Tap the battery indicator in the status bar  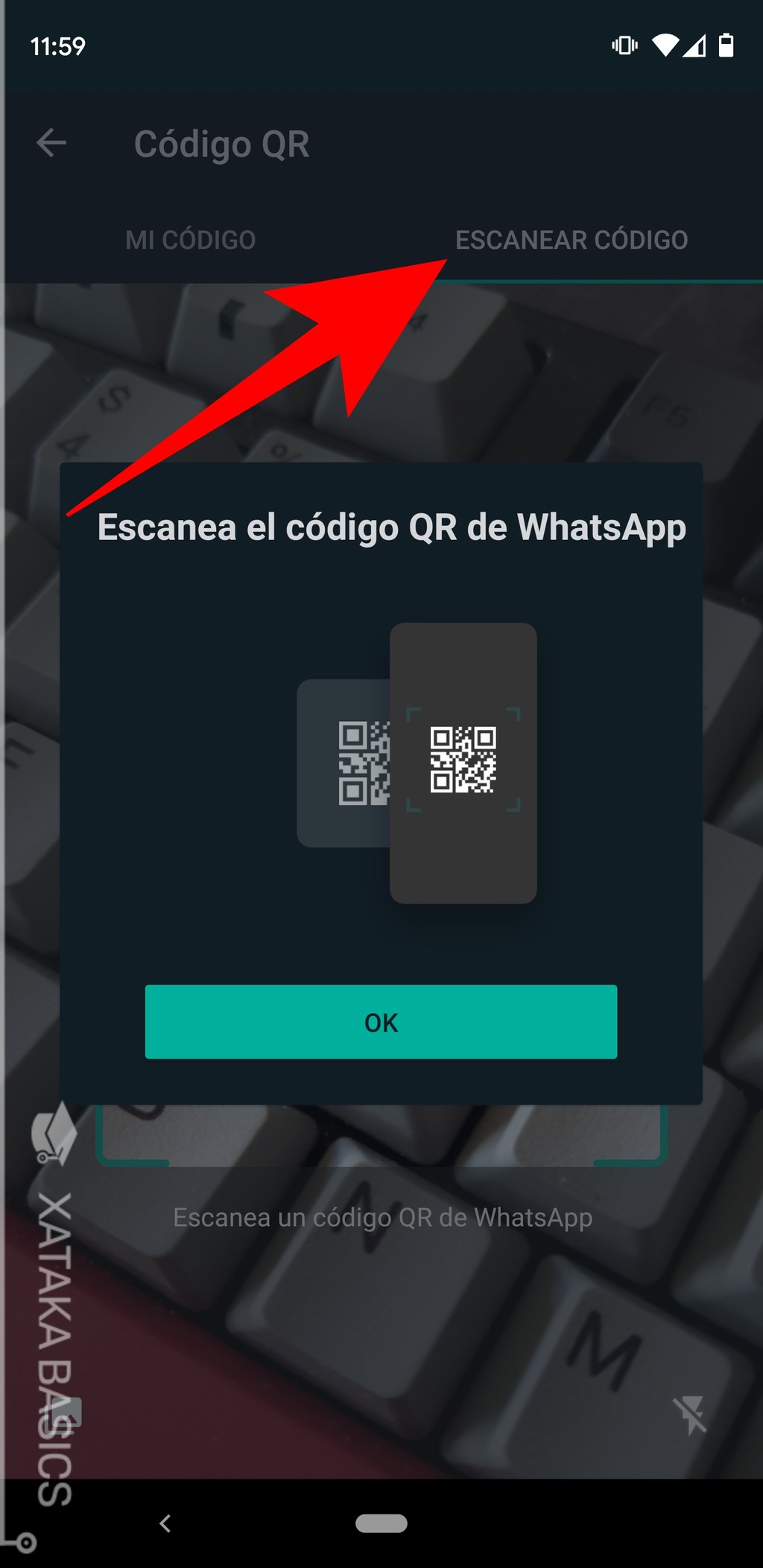click(726, 45)
